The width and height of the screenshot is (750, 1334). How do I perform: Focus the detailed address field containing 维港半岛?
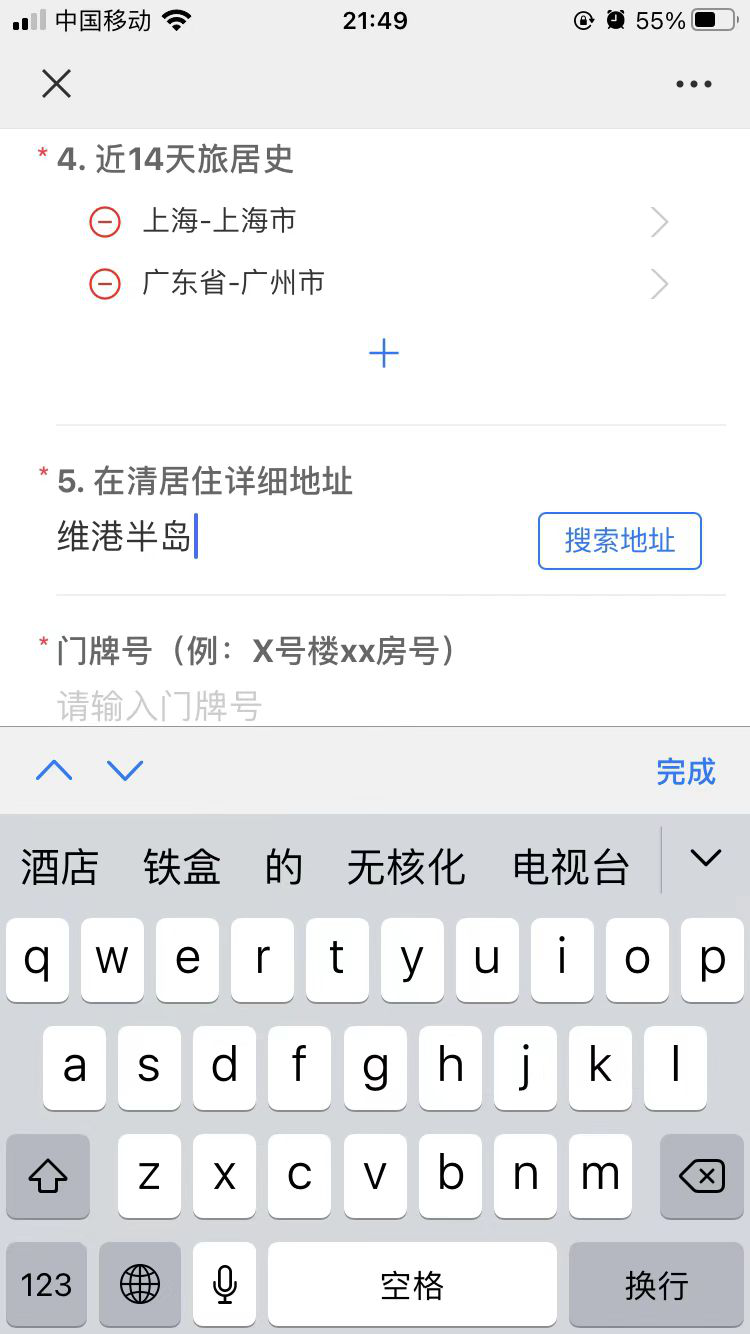pyautogui.click(x=280, y=538)
